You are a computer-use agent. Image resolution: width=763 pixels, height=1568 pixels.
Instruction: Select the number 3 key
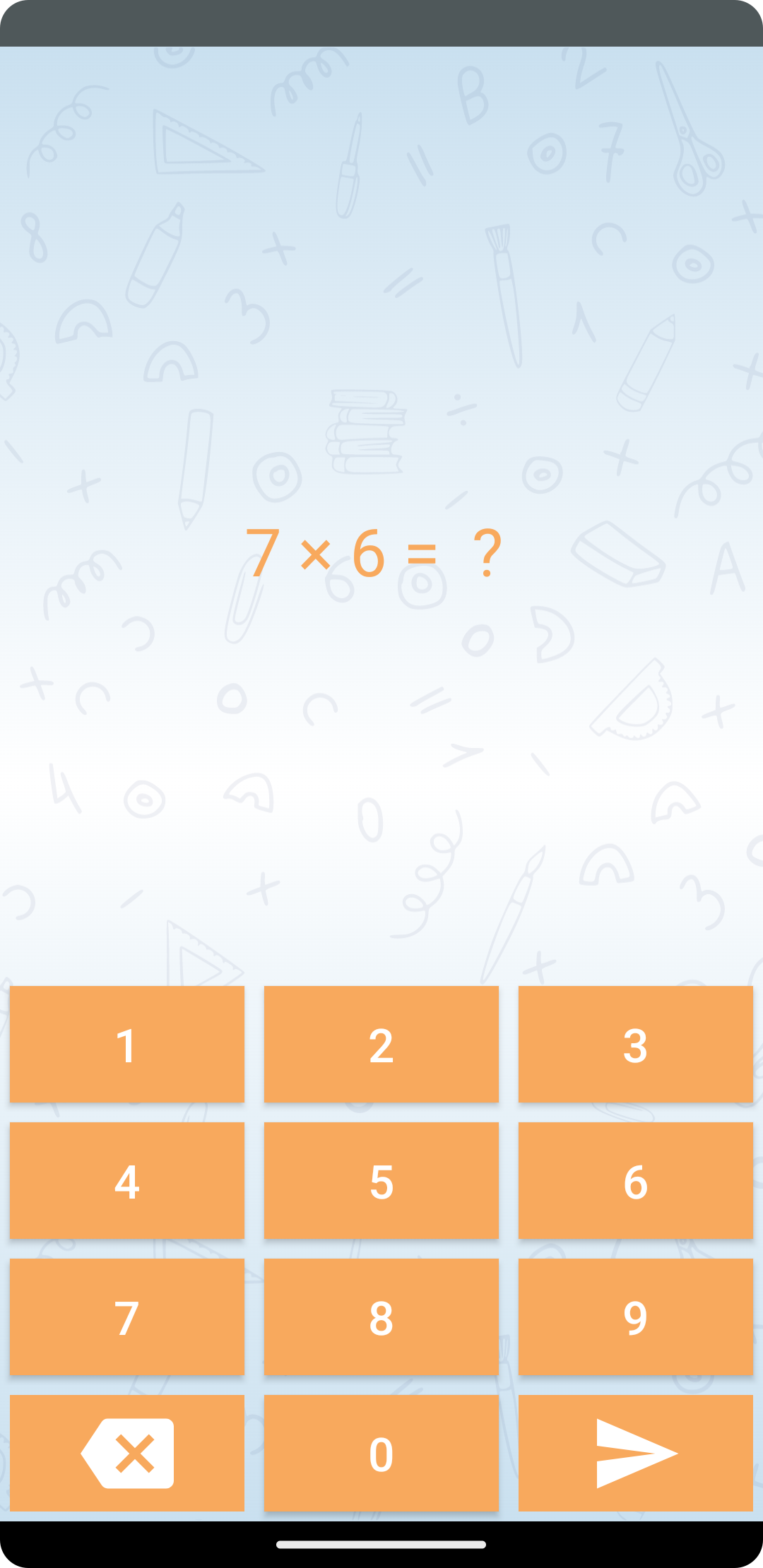click(x=636, y=1044)
